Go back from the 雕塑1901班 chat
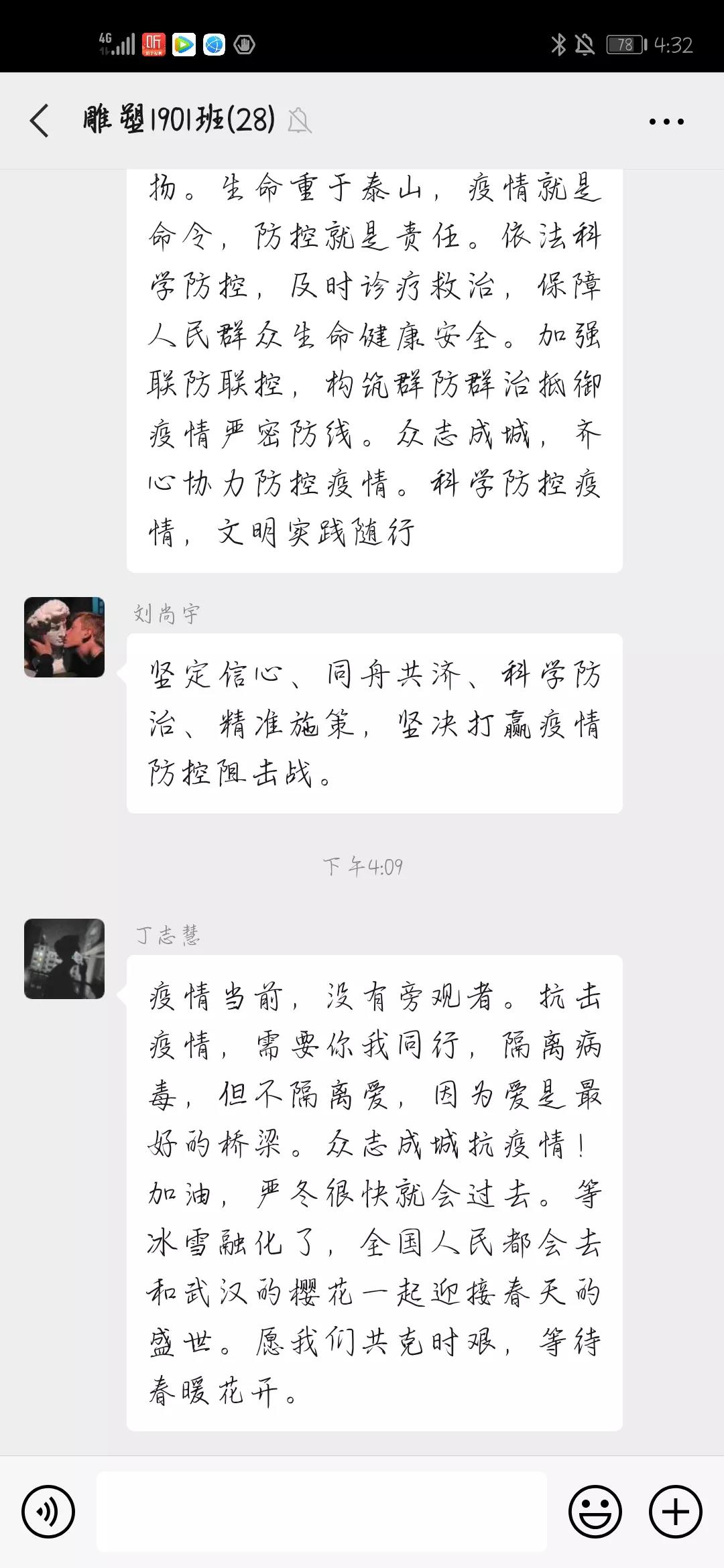Screen dimensions: 724x1568 (x=40, y=121)
